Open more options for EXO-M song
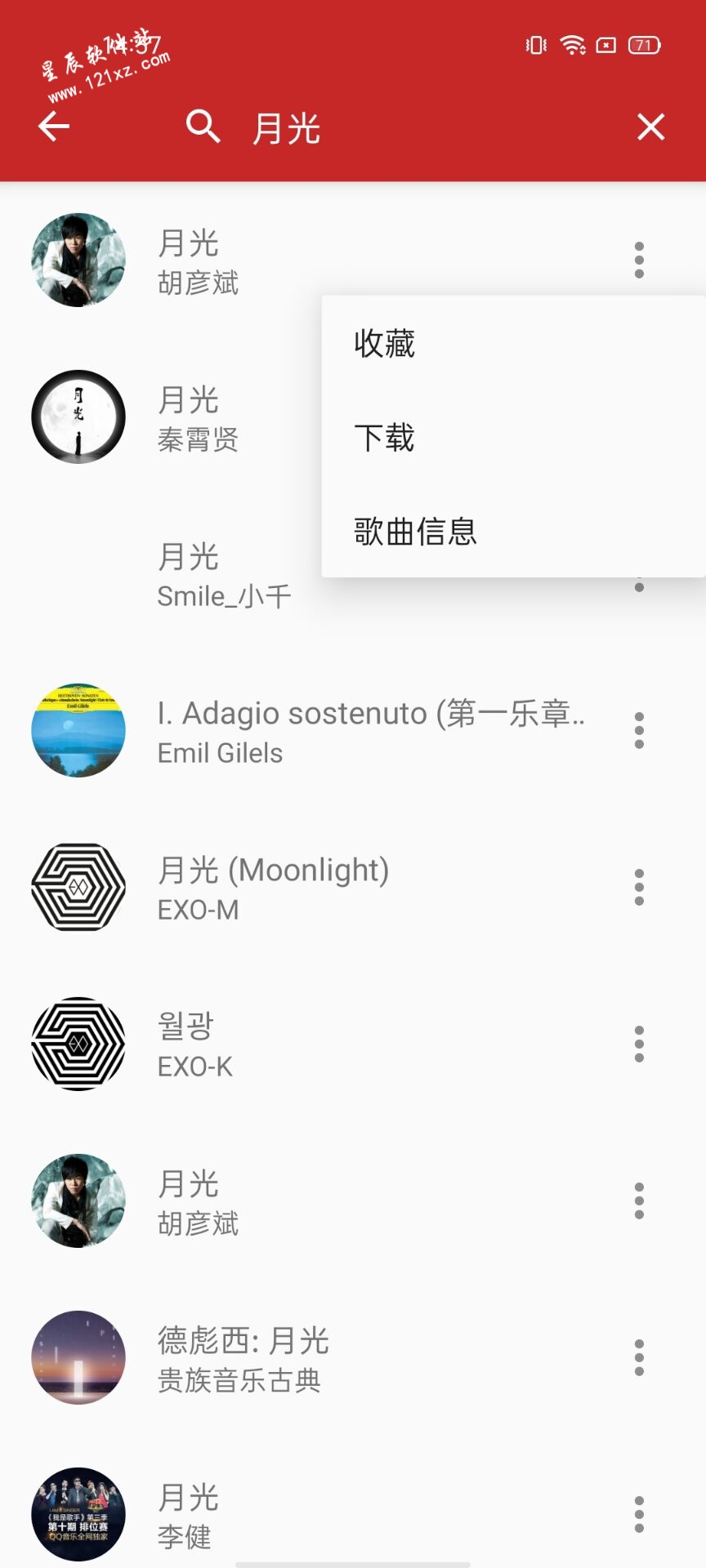 pyautogui.click(x=639, y=888)
